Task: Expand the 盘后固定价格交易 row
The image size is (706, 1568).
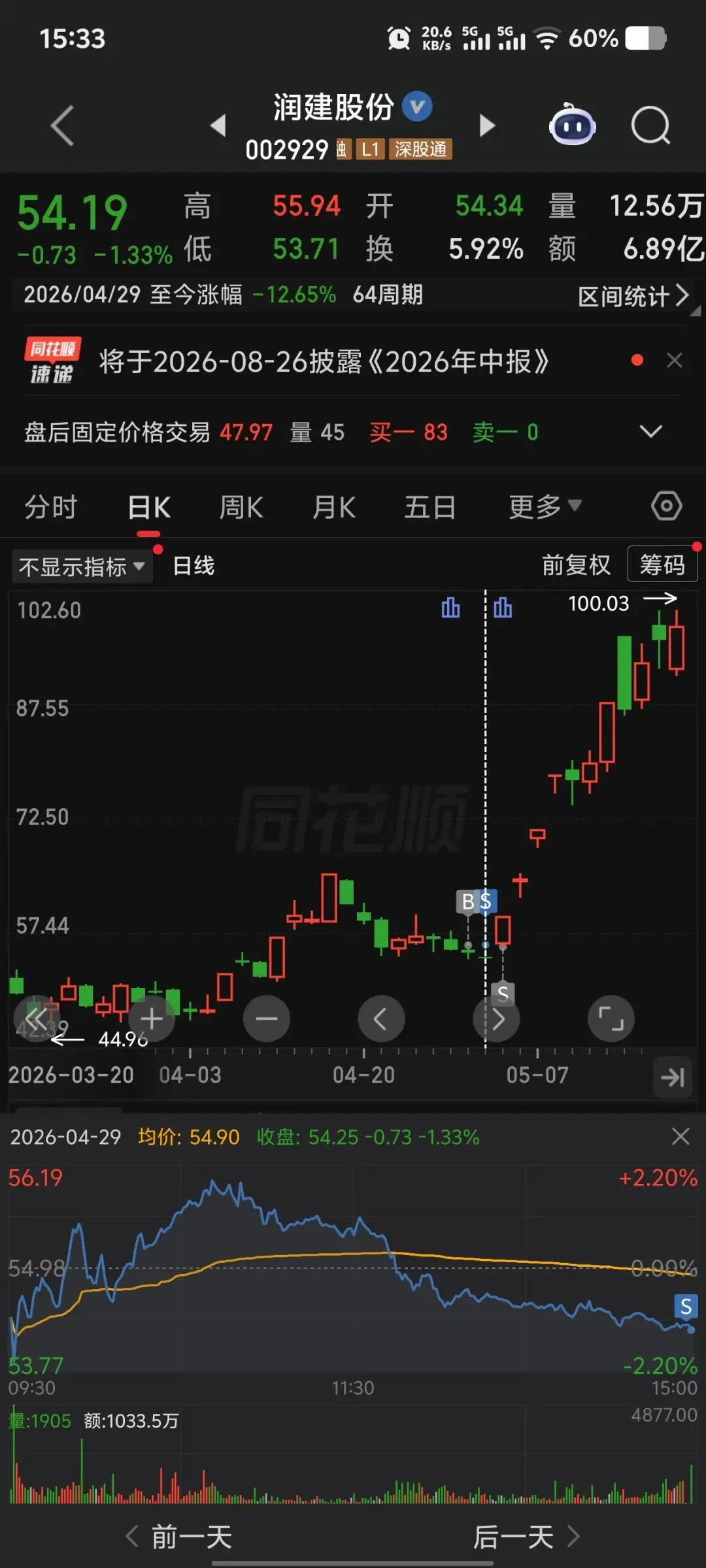Action: tap(650, 431)
